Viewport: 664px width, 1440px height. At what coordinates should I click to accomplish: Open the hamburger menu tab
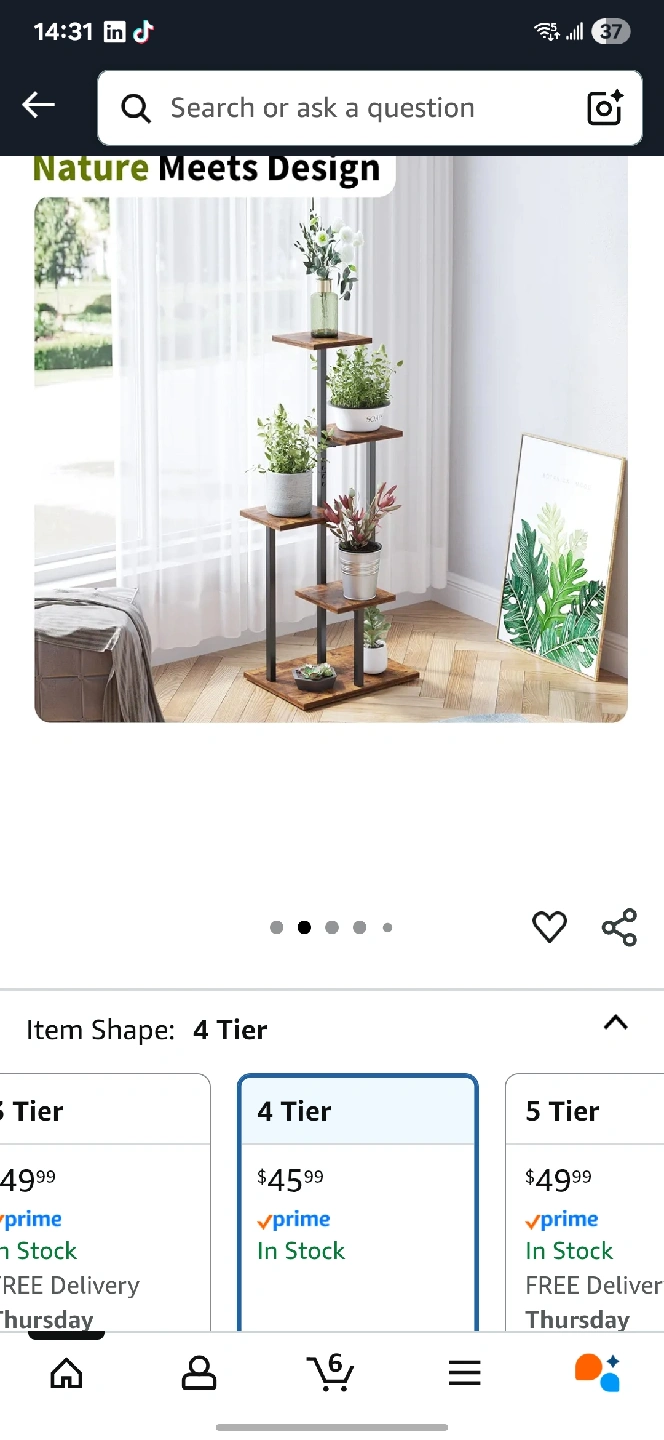coord(464,1373)
